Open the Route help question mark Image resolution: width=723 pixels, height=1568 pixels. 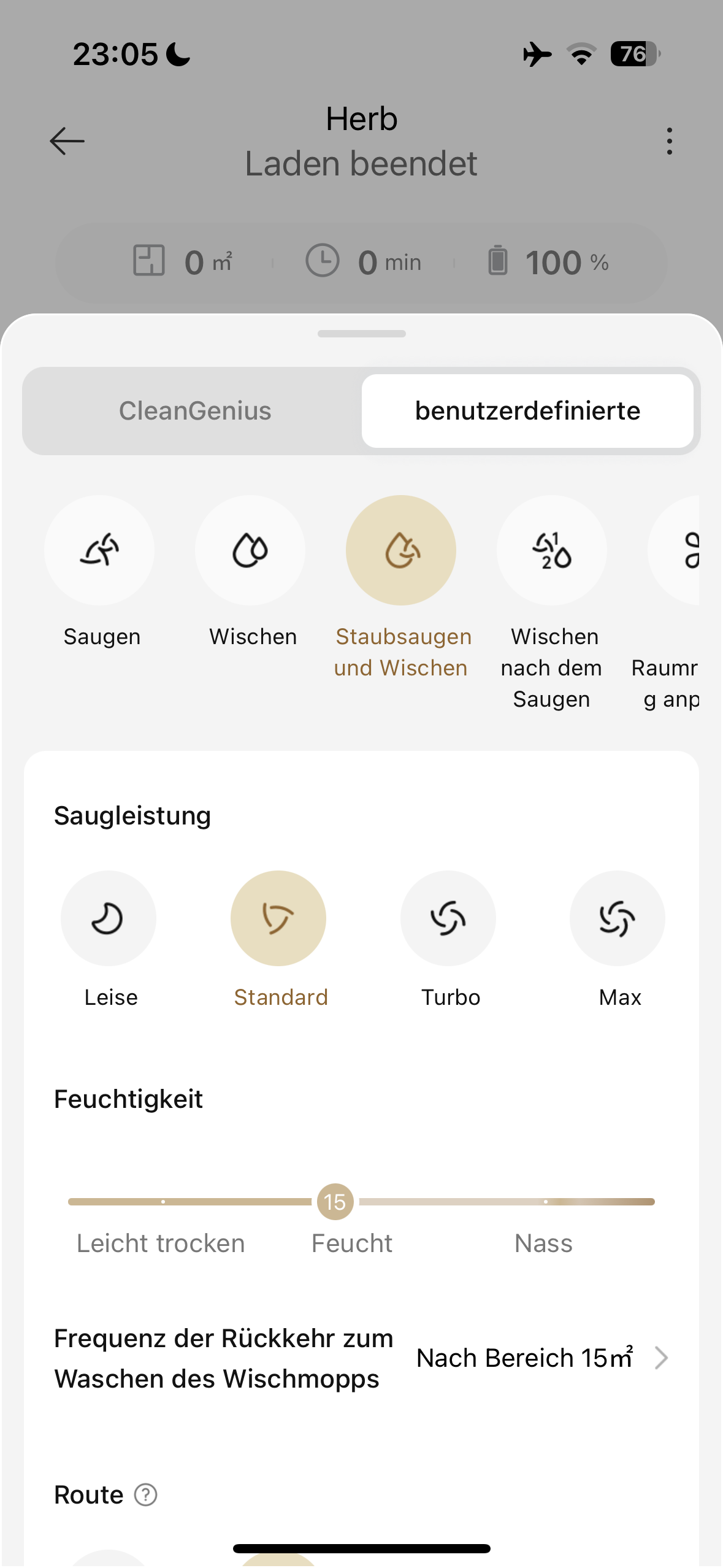pos(146,1495)
